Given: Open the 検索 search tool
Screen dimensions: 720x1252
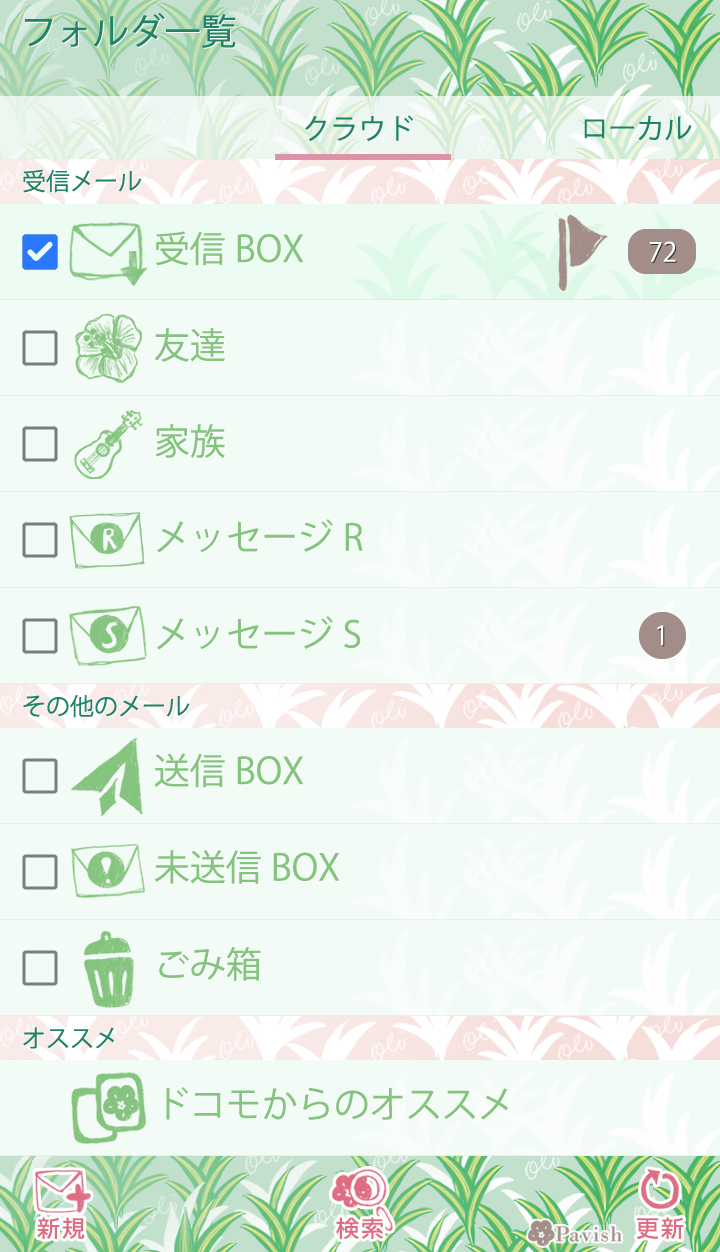Looking at the screenshot, I should [x=361, y=1205].
